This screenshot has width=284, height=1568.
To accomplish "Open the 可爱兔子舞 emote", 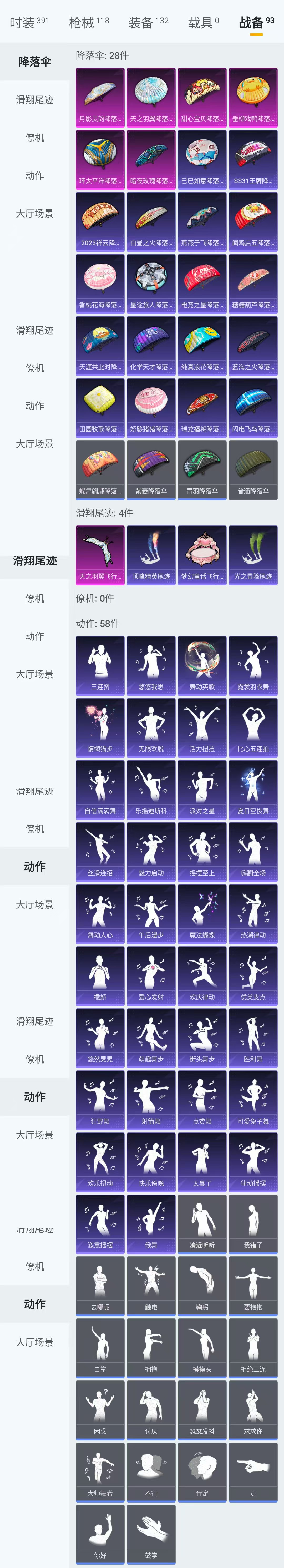I will [x=253, y=1099].
